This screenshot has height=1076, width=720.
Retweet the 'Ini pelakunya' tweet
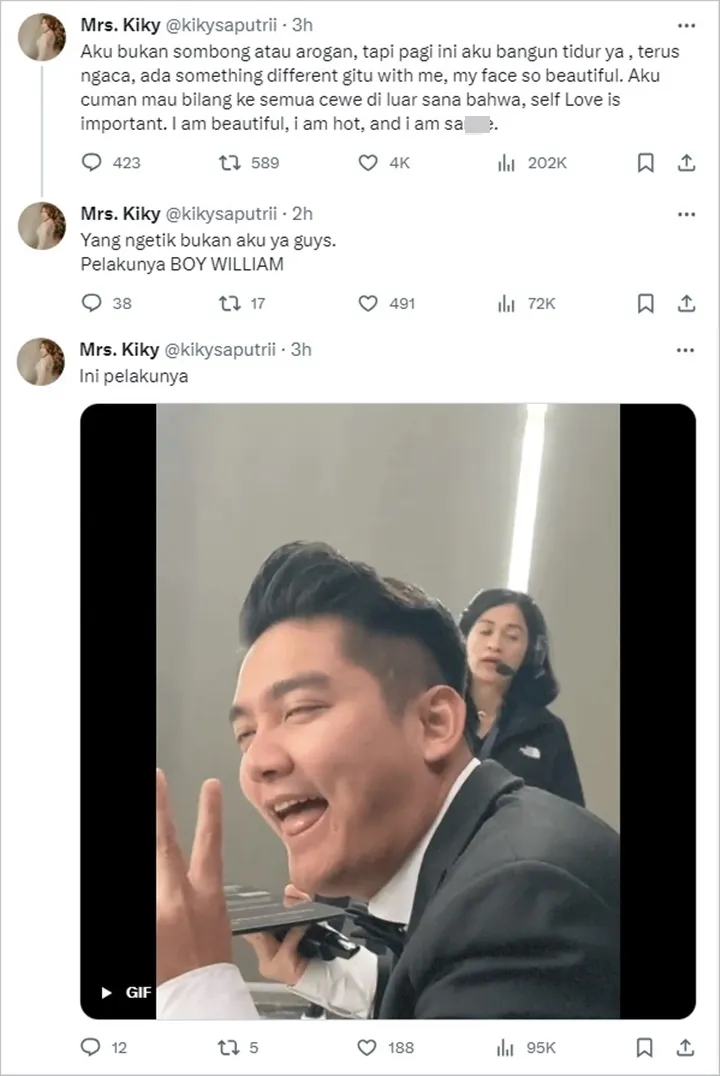point(230,1047)
